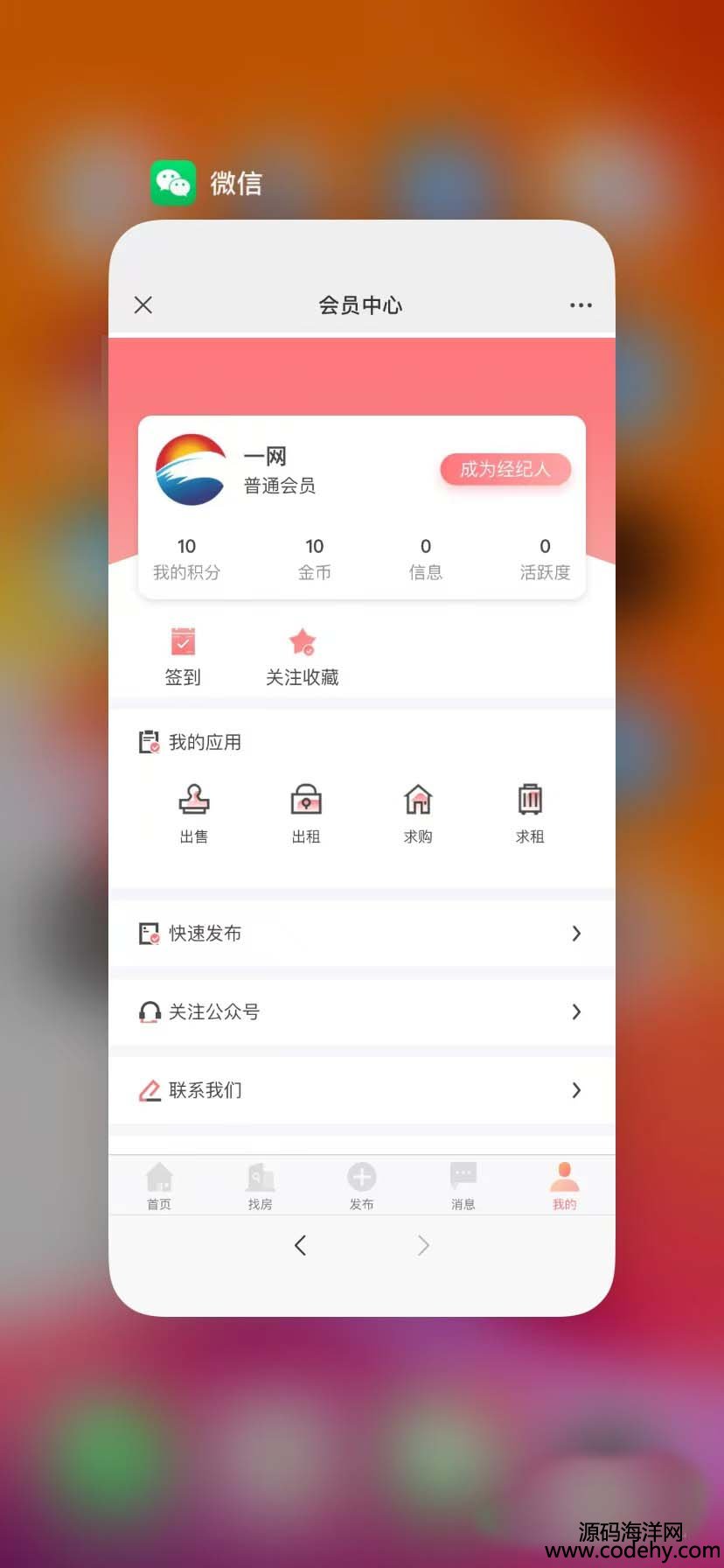The image size is (724, 1568).
Task: Go back with the browser back arrow
Action: [300, 1245]
